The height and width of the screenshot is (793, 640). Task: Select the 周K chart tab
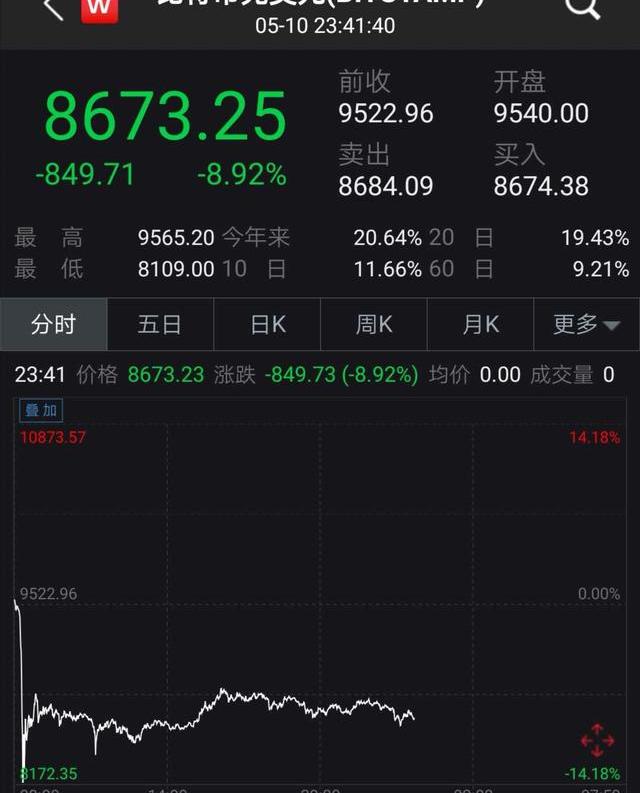(x=374, y=324)
